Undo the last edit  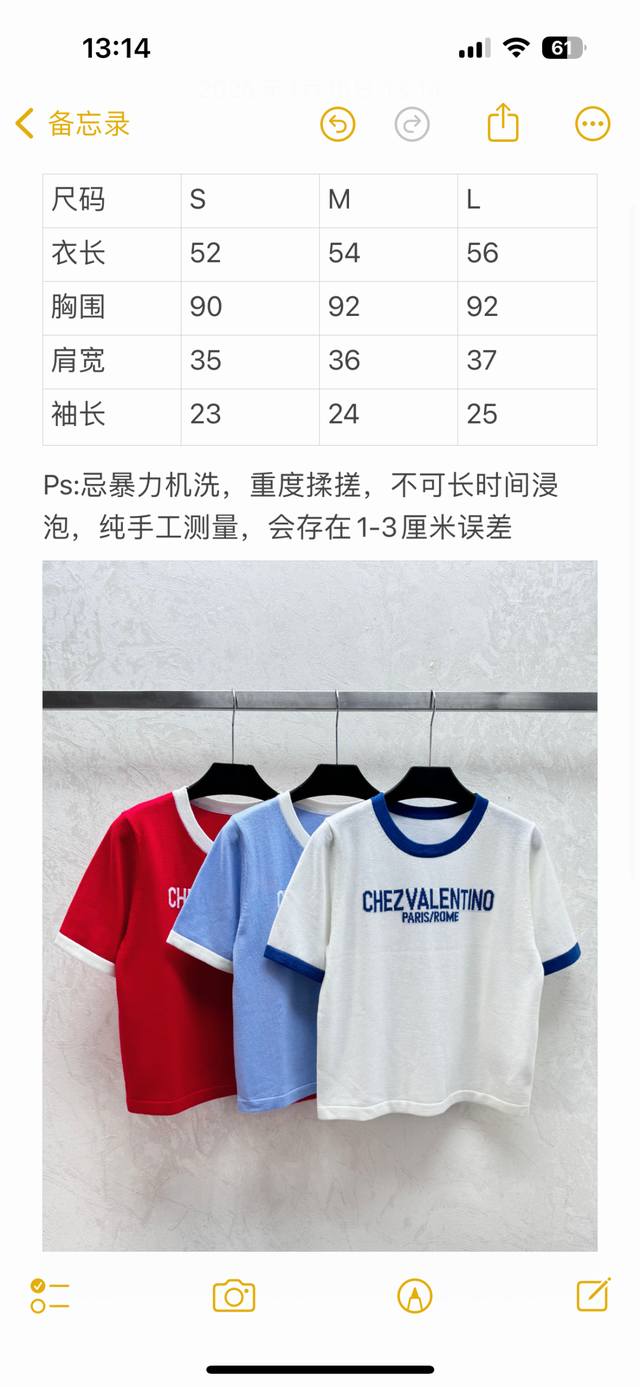[338, 124]
